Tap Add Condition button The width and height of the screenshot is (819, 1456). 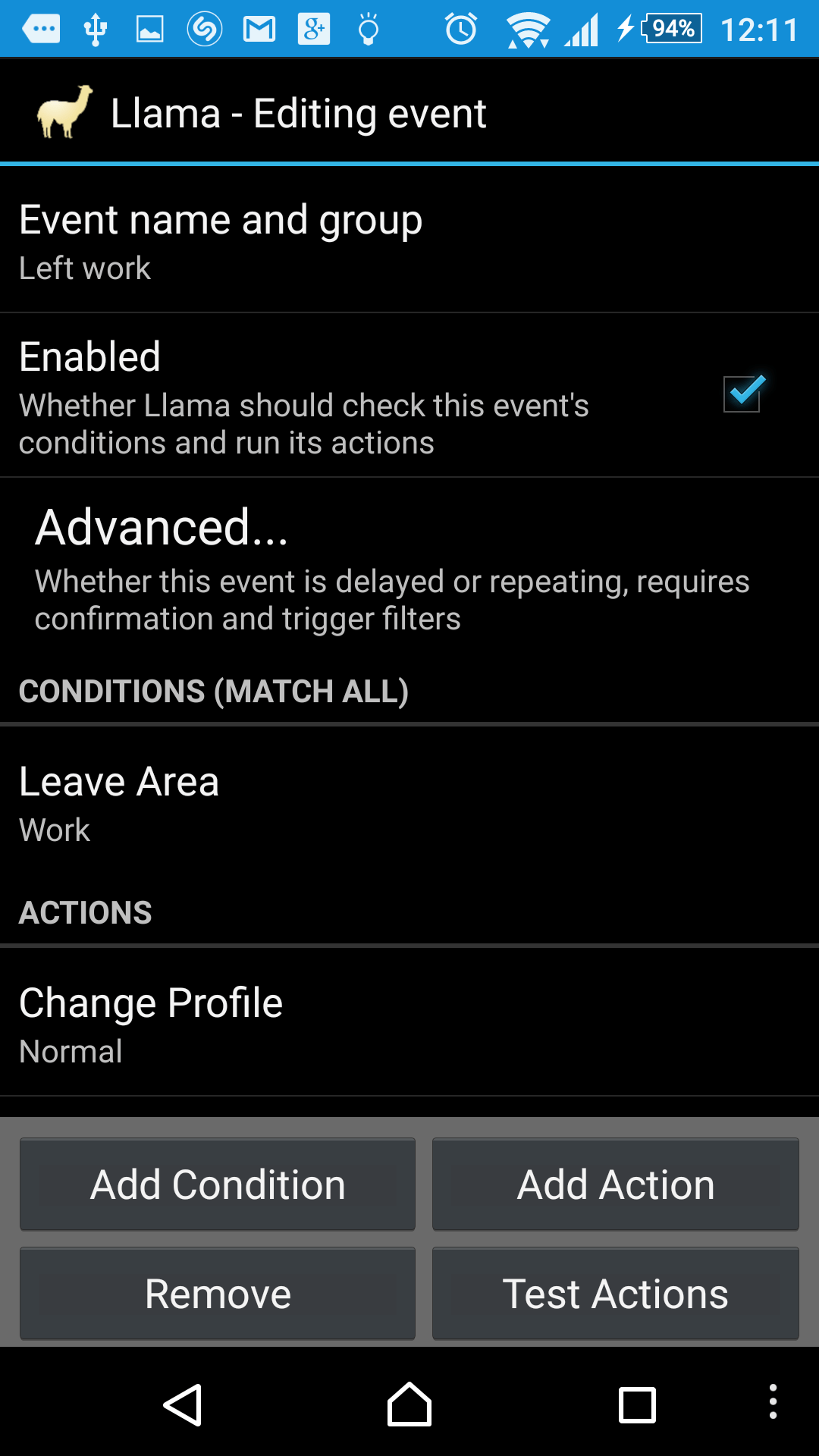tap(218, 1184)
